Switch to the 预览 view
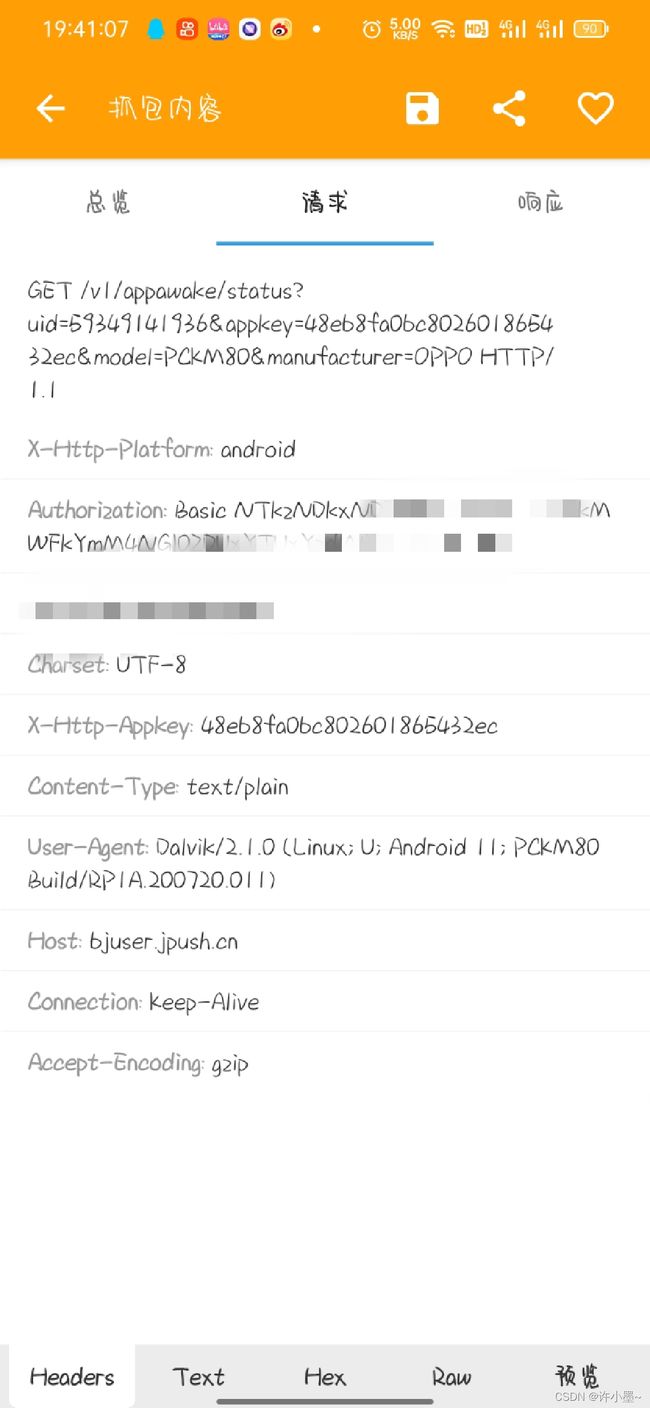The width and height of the screenshot is (650, 1408). 577,1375
